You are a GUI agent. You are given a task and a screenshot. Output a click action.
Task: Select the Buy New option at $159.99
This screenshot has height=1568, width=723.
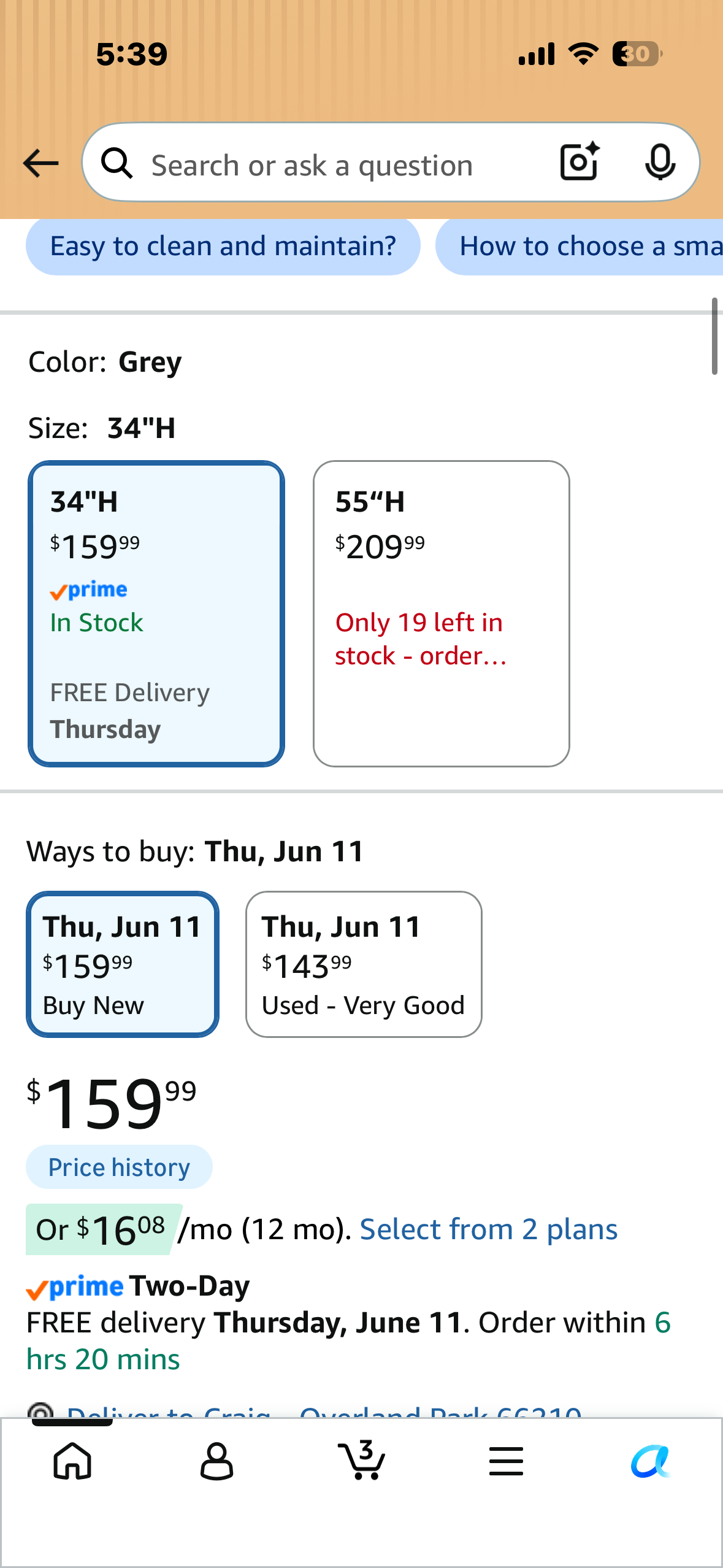(x=123, y=964)
